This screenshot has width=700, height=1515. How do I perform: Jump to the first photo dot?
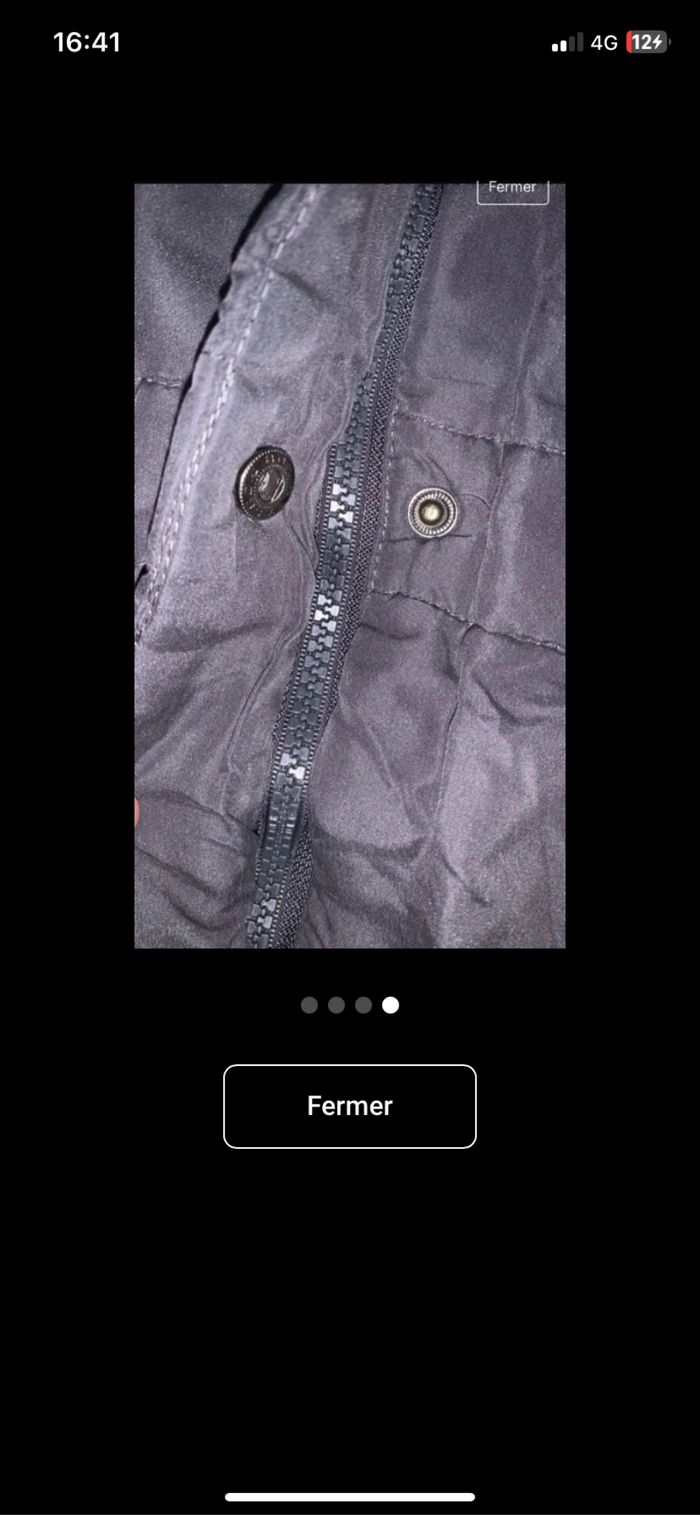309,1005
